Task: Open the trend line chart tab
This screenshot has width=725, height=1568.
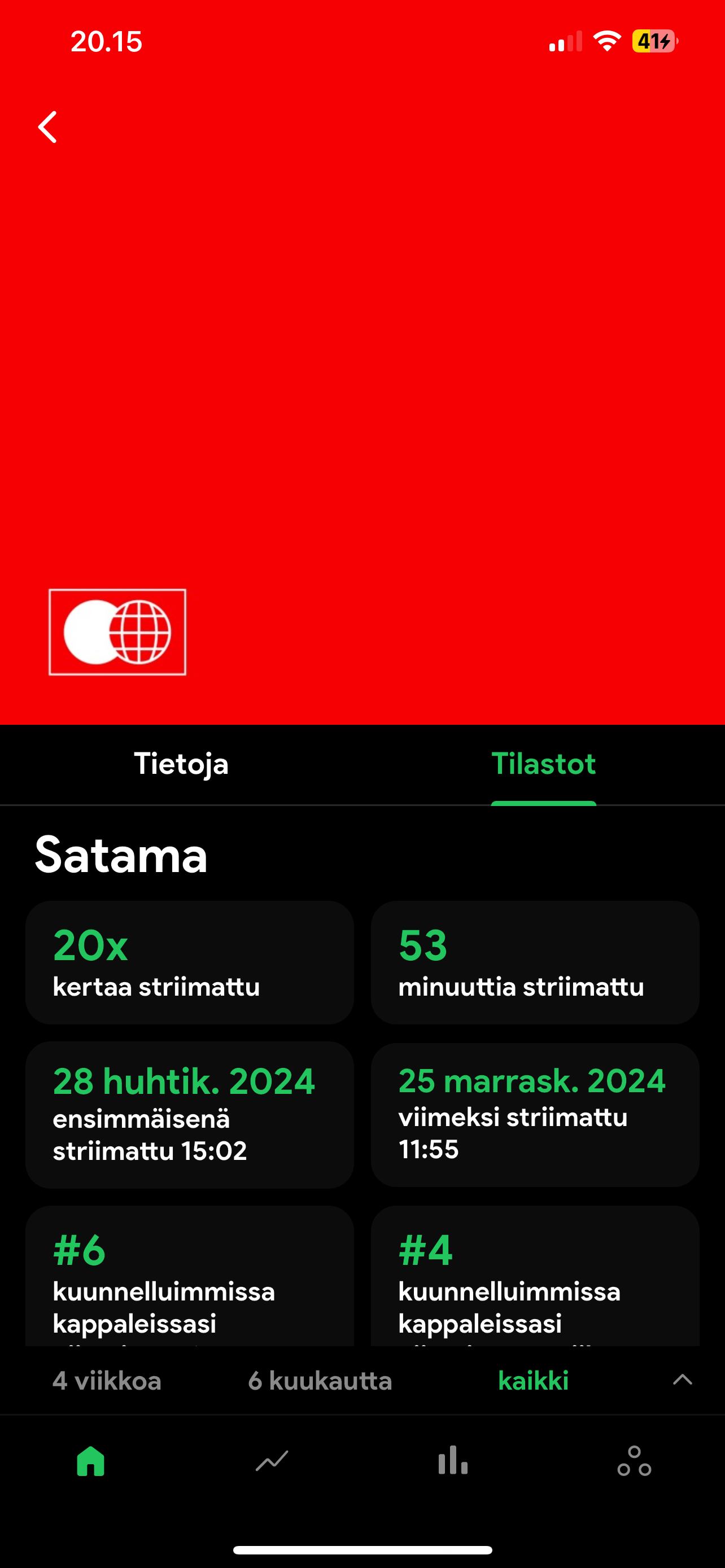Action: (x=272, y=1461)
